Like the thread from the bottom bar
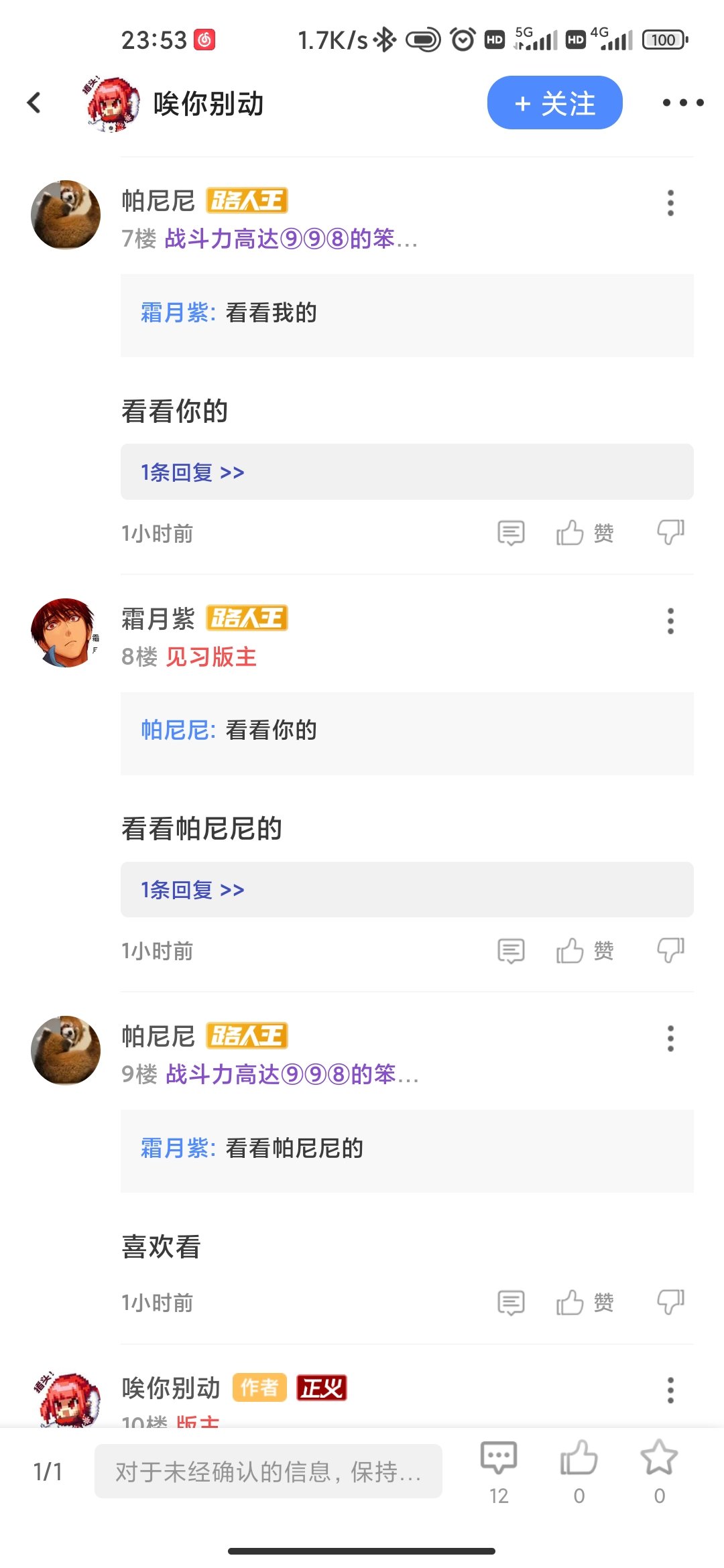 (x=579, y=1472)
